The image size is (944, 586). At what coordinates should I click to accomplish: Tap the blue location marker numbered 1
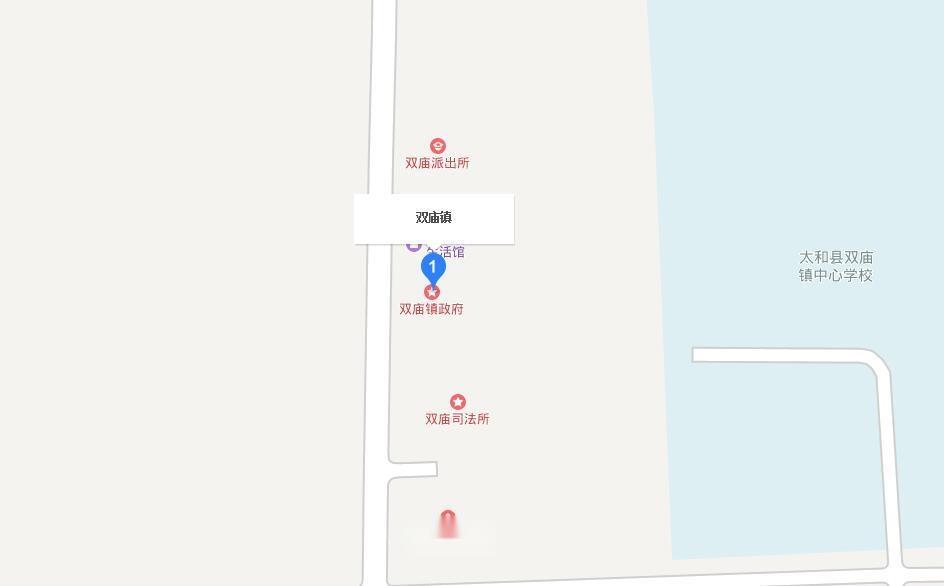(x=432, y=268)
